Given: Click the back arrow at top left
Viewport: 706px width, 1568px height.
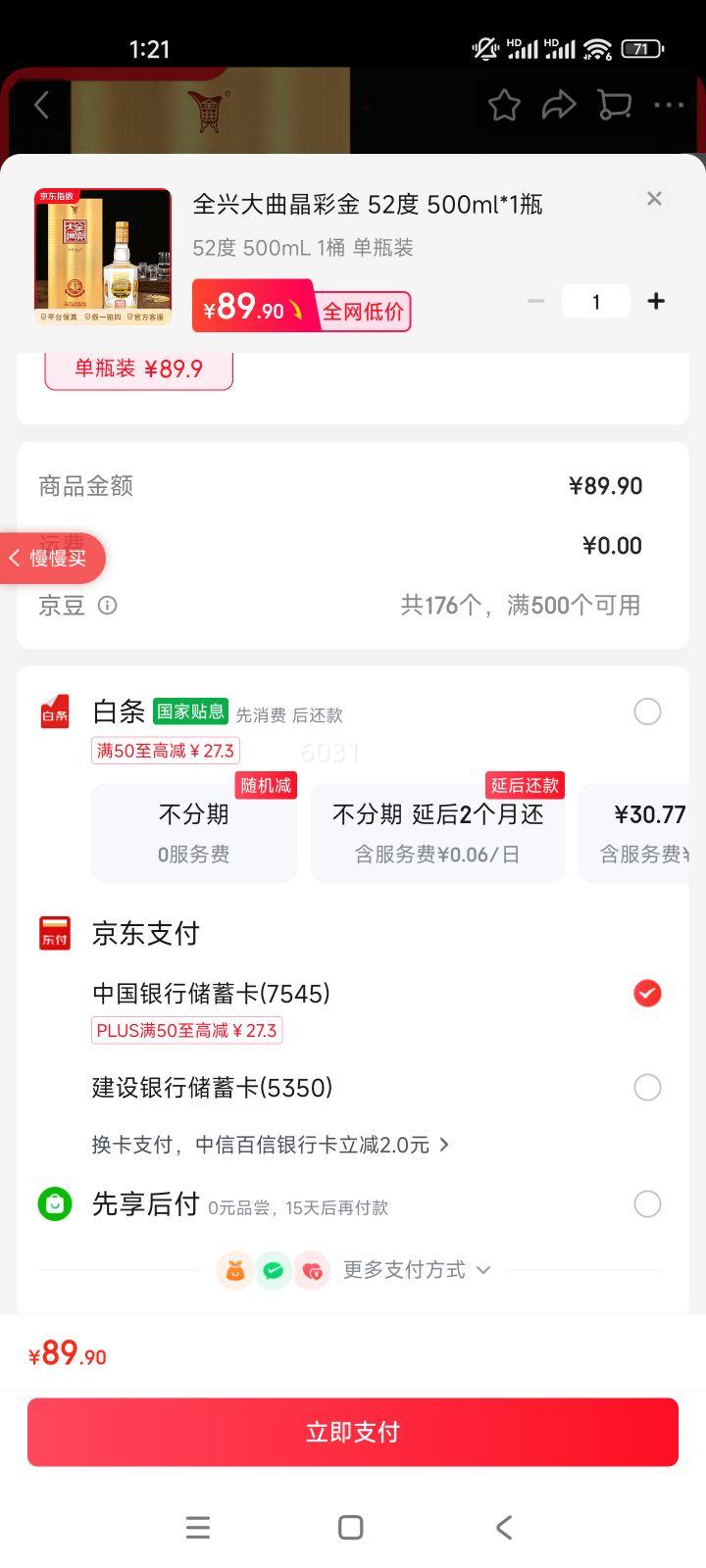Looking at the screenshot, I should coord(40,105).
